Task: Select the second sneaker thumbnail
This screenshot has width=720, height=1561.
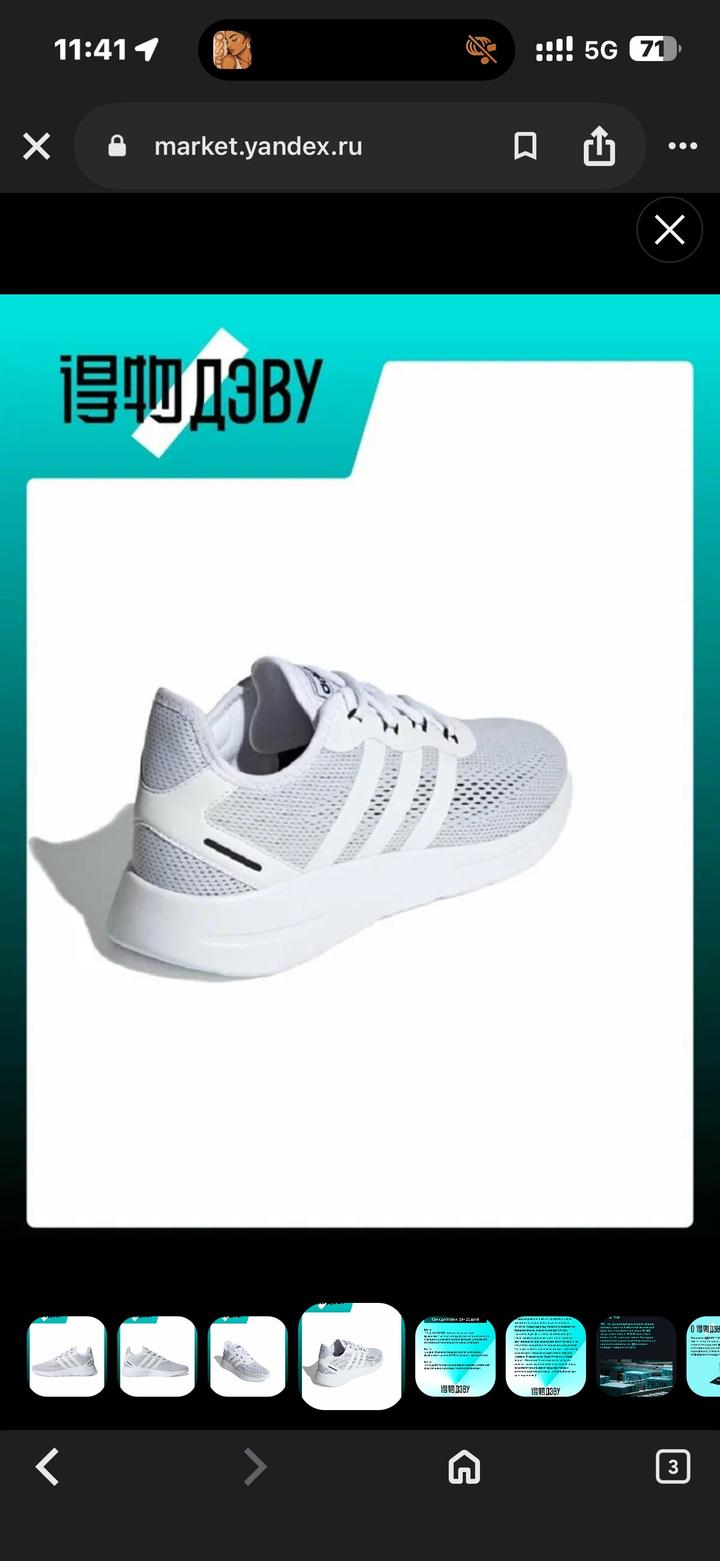Action: tap(157, 1356)
